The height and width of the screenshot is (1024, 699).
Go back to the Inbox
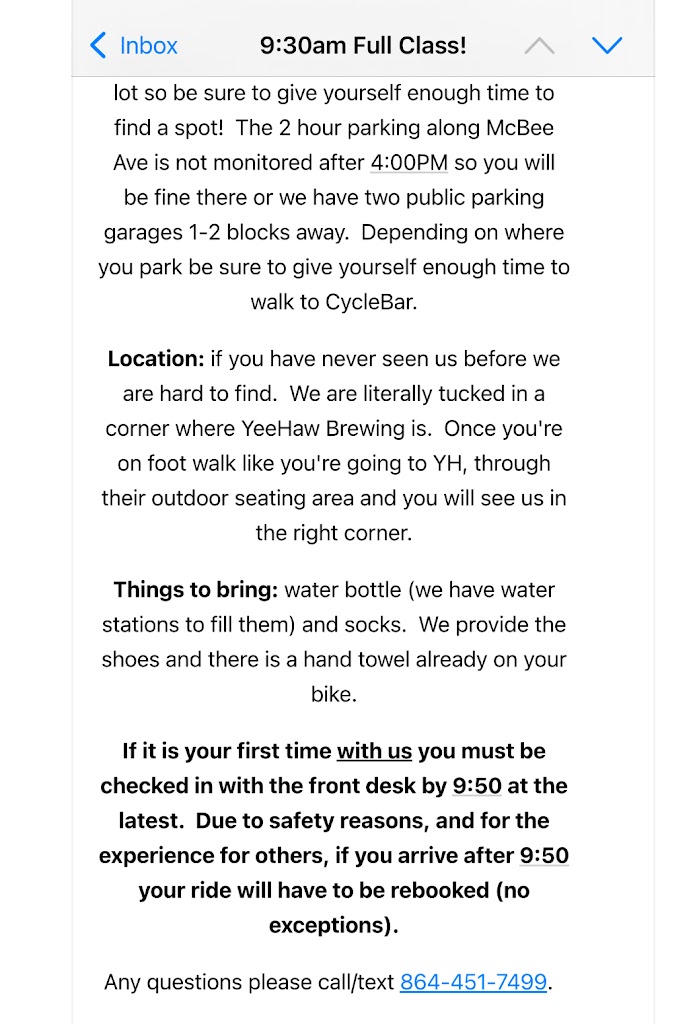(134, 45)
